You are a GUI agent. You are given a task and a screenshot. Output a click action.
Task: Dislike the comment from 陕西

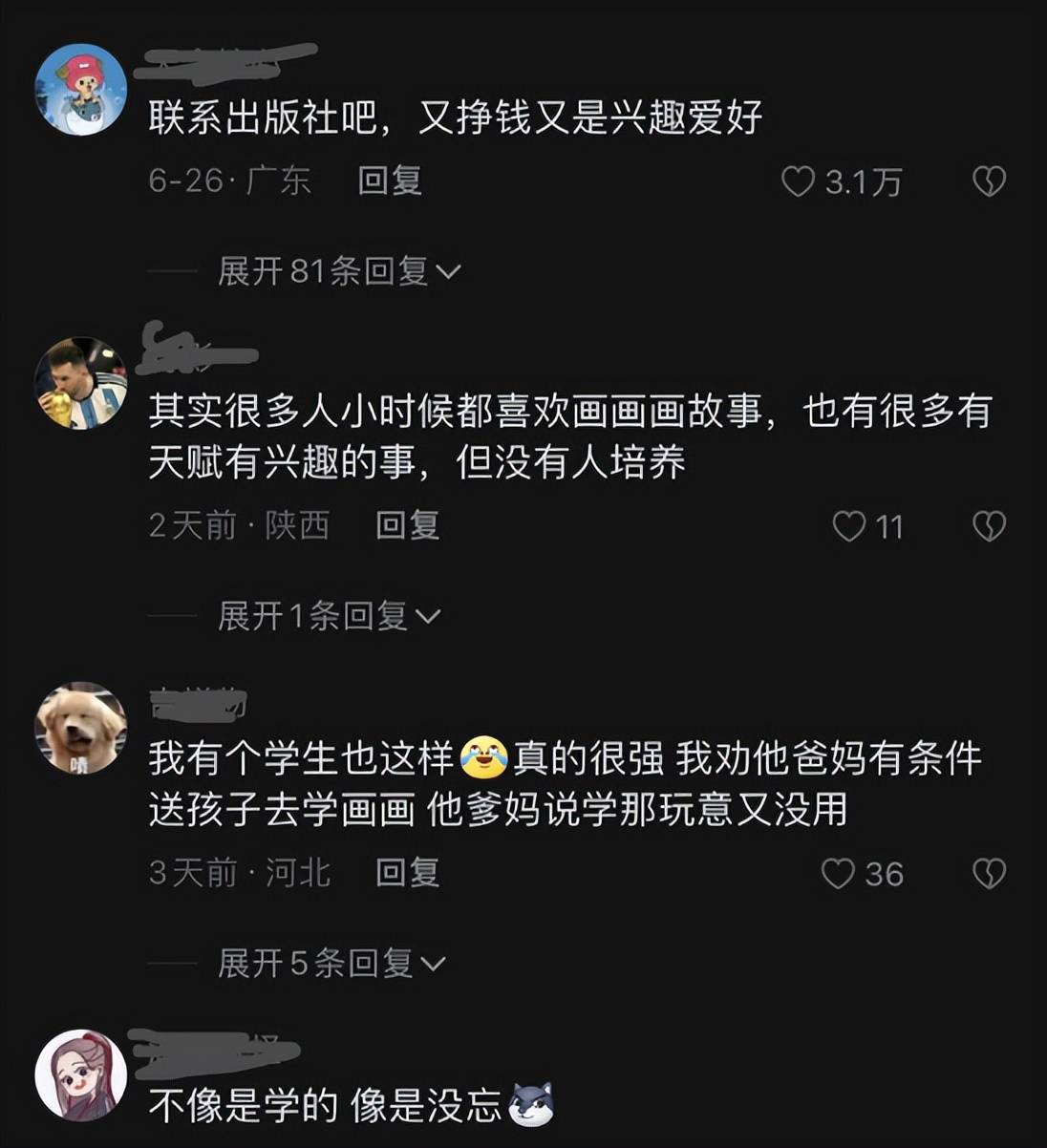pyautogui.click(x=989, y=526)
